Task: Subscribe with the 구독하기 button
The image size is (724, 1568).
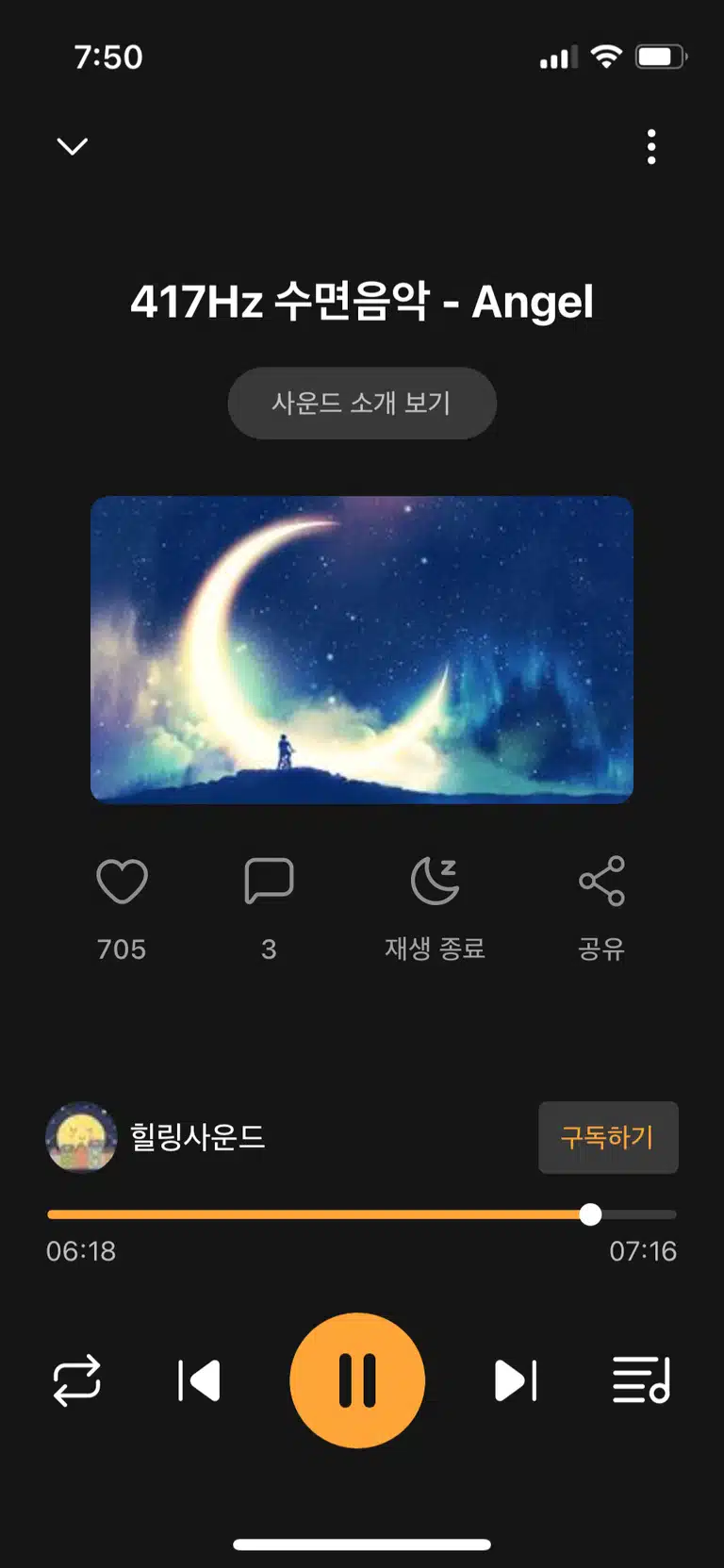Action: click(x=608, y=1137)
